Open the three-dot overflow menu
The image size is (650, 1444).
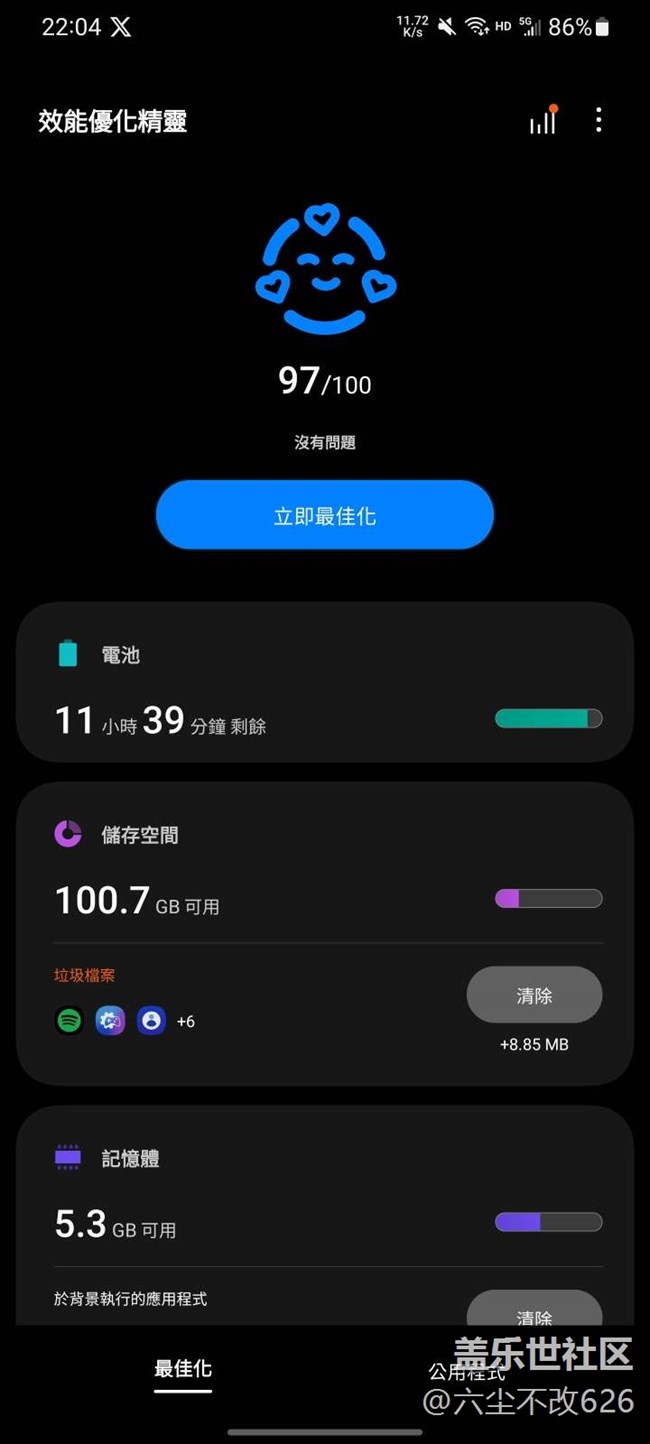[x=598, y=122]
